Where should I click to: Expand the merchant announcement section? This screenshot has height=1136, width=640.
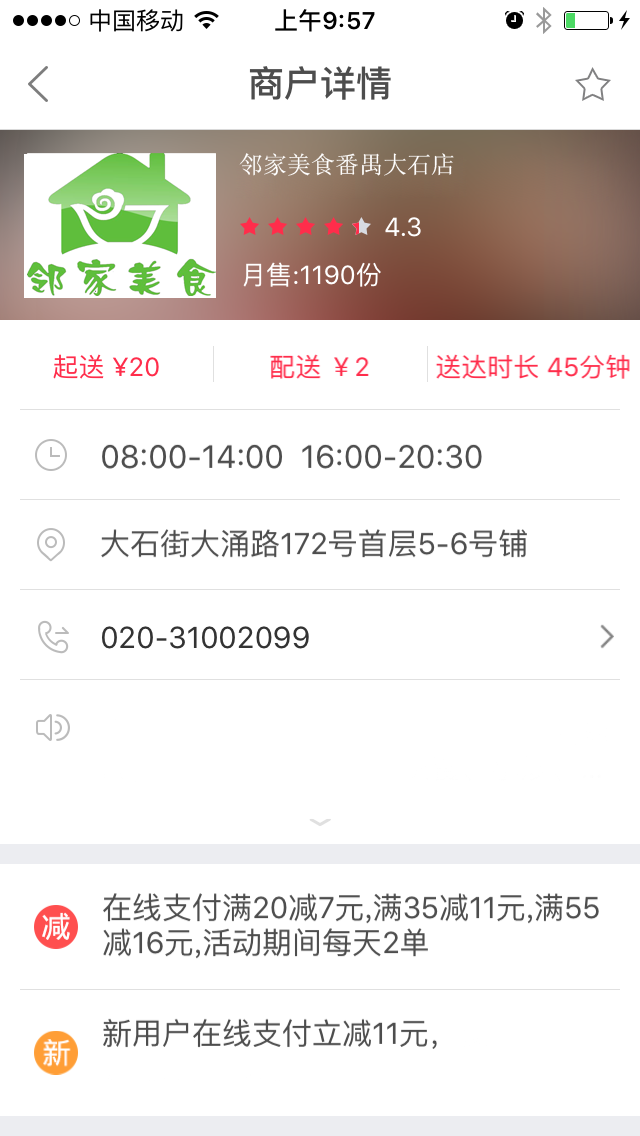320,822
